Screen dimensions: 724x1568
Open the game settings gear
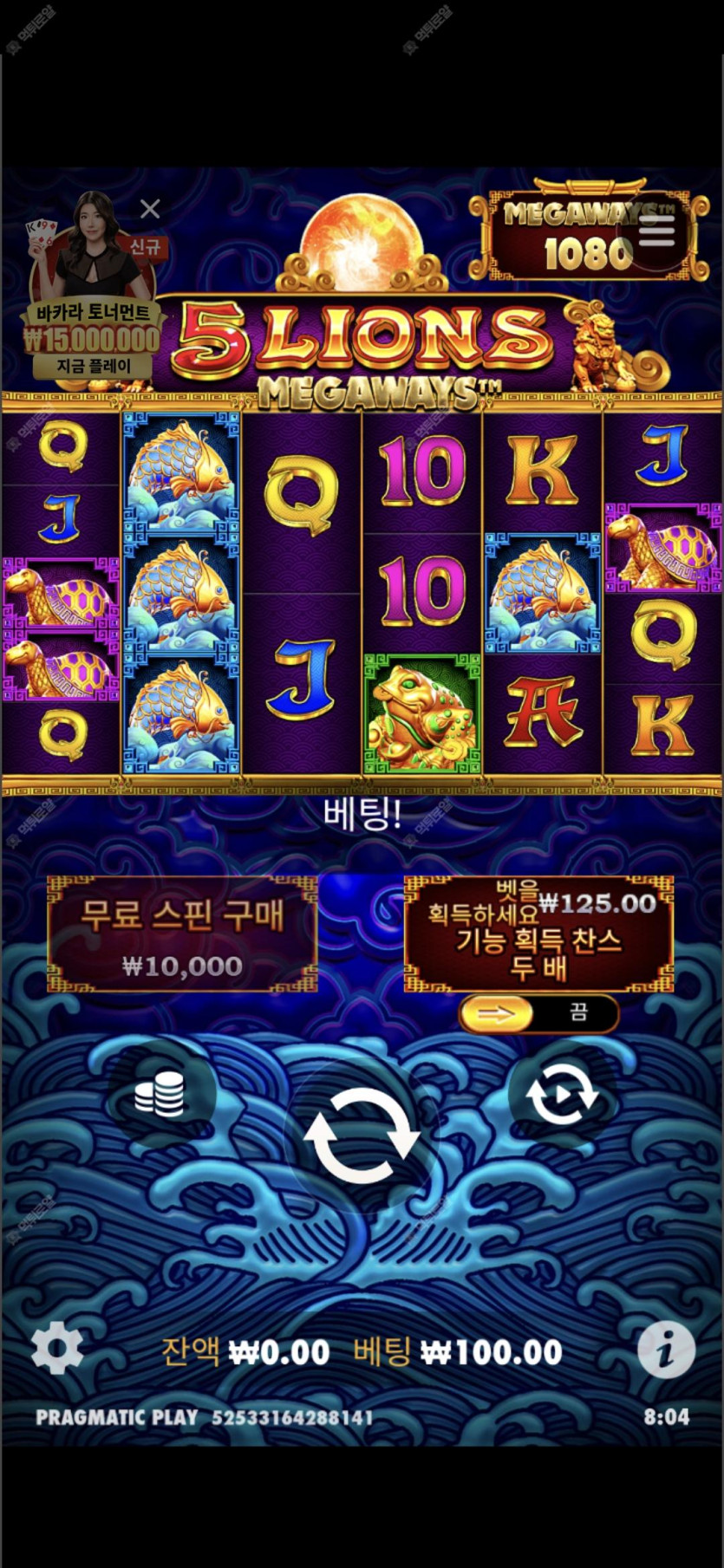(x=57, y=1348)
